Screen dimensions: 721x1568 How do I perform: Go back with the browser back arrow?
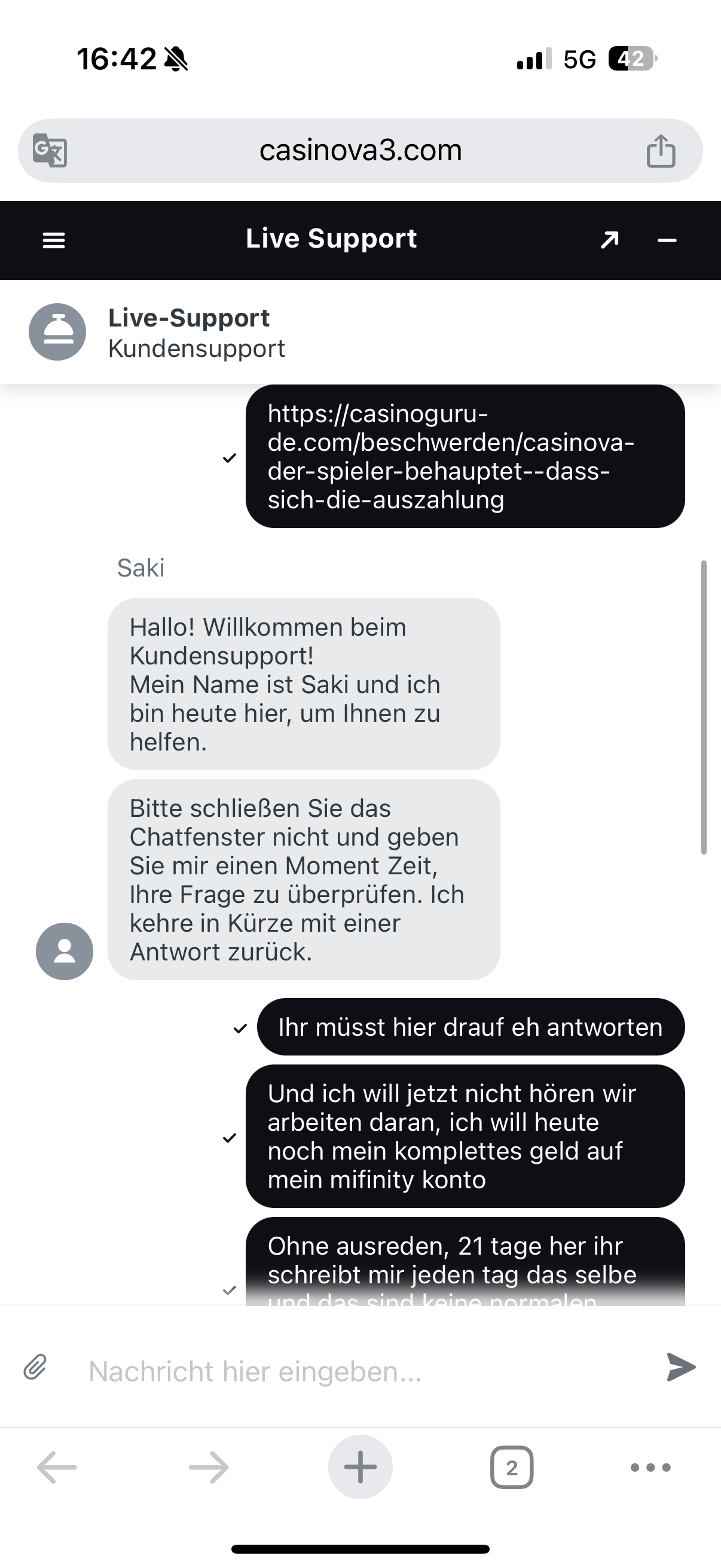[57, 1468]
